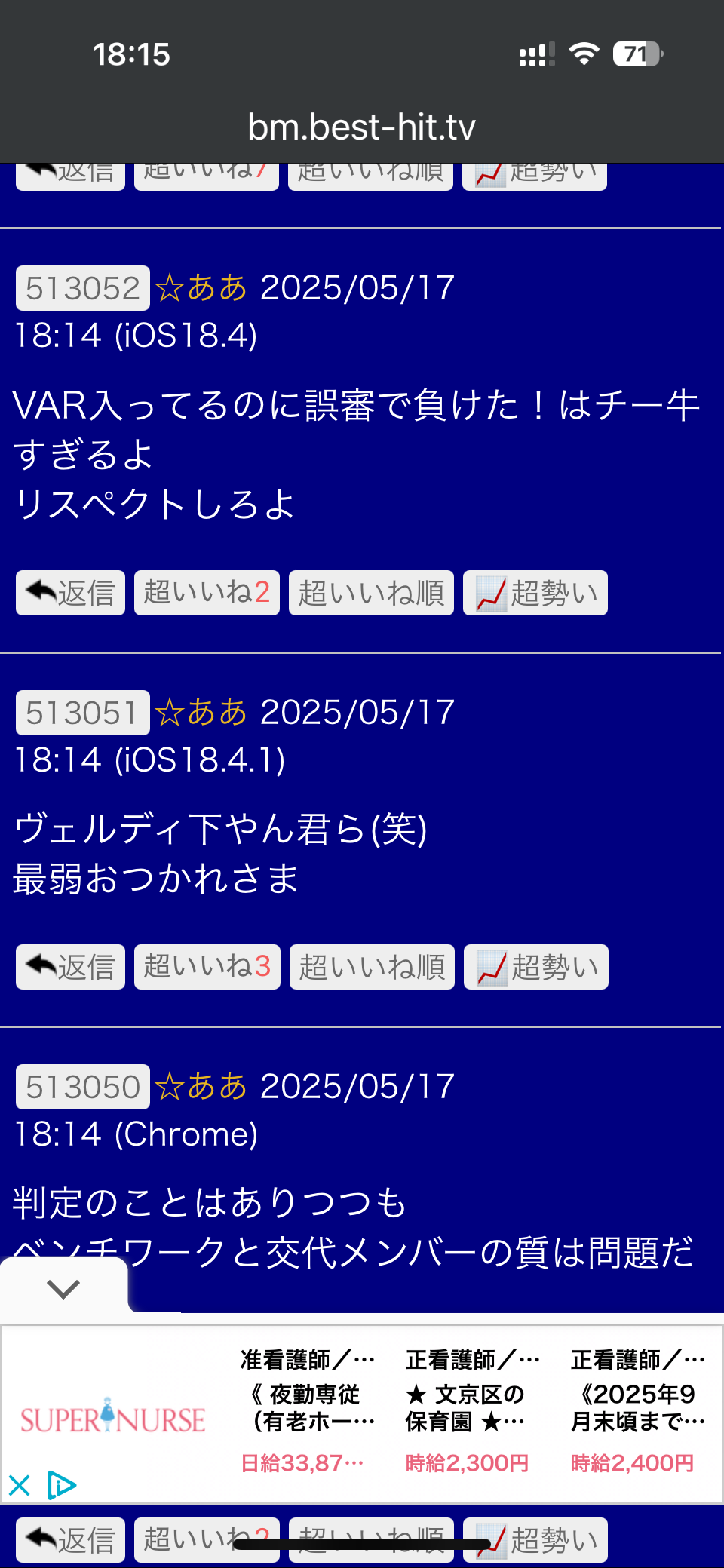Select 超いいね順 under post 513051
Image resolution: width=724 pixels, height=1568 pixels.
[372, 967]
